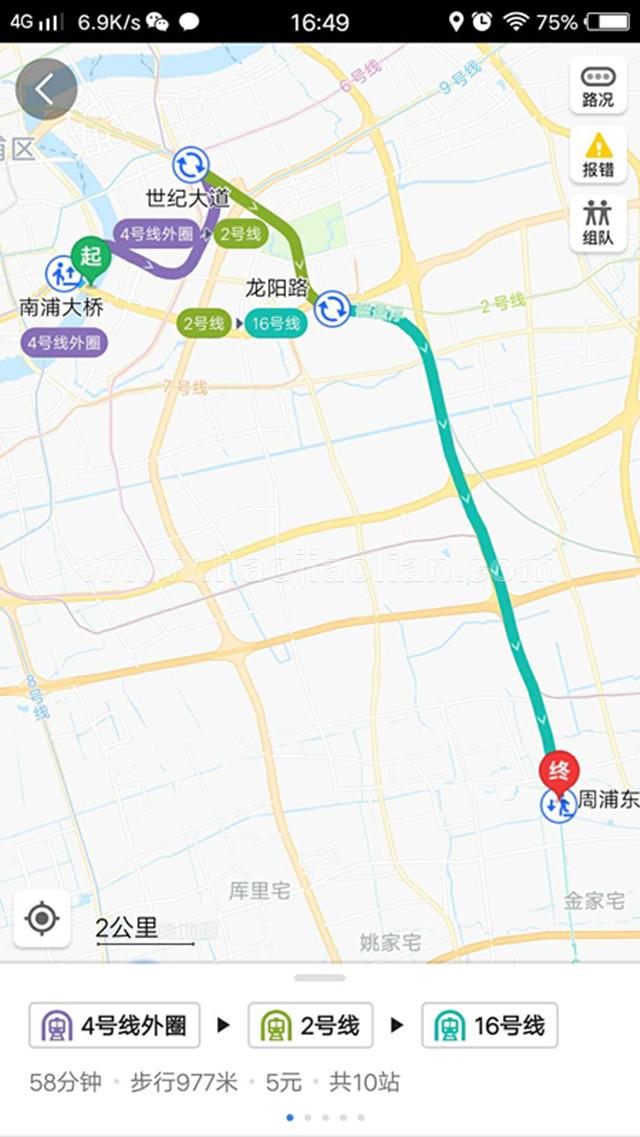Select the 终 destination pin at 周浦东
The height and width of the screenshot is (1137, 640).
(x=559, y=773)
